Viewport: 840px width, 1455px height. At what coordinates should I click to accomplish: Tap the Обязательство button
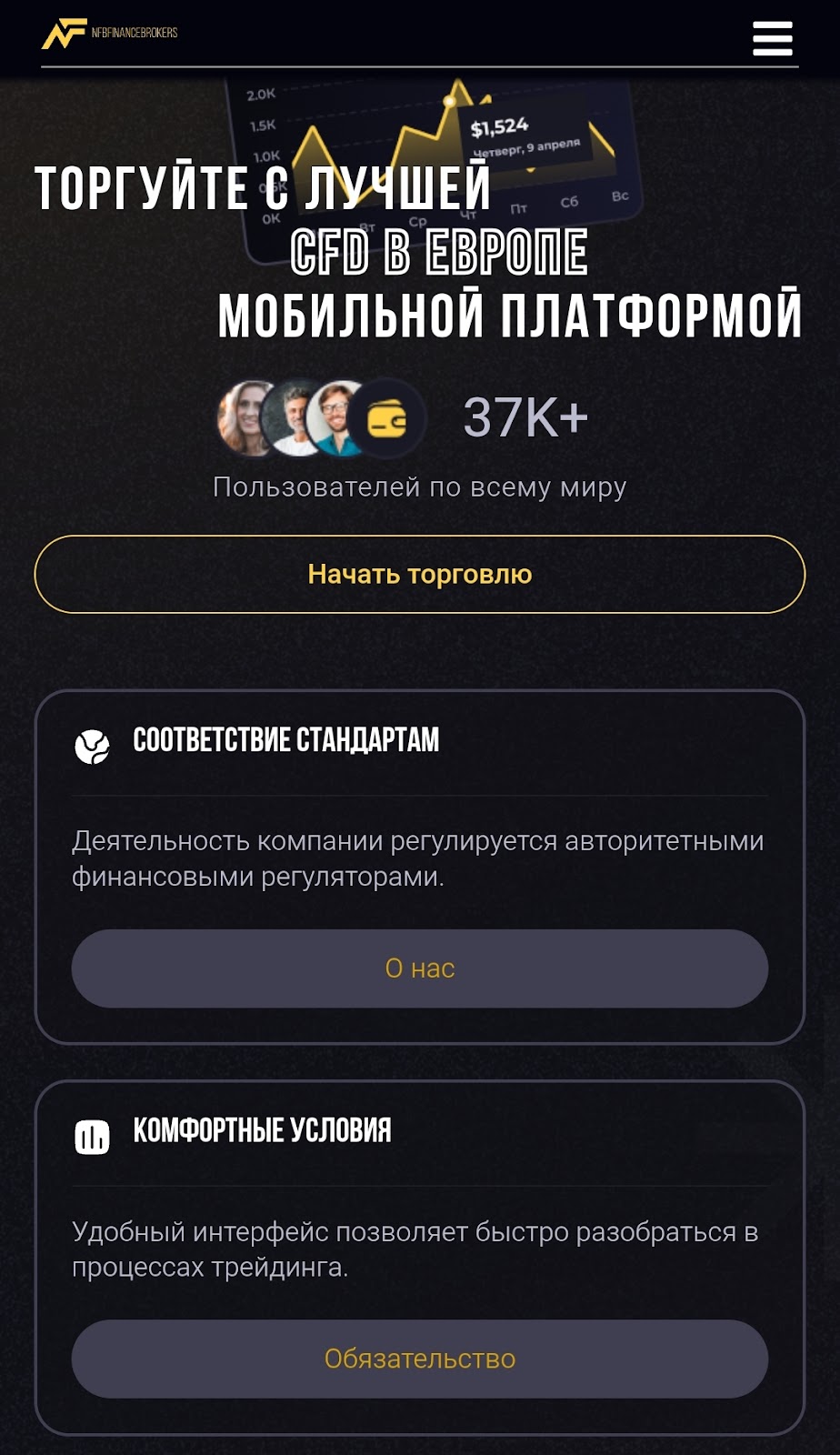[x=420, y=1359]
